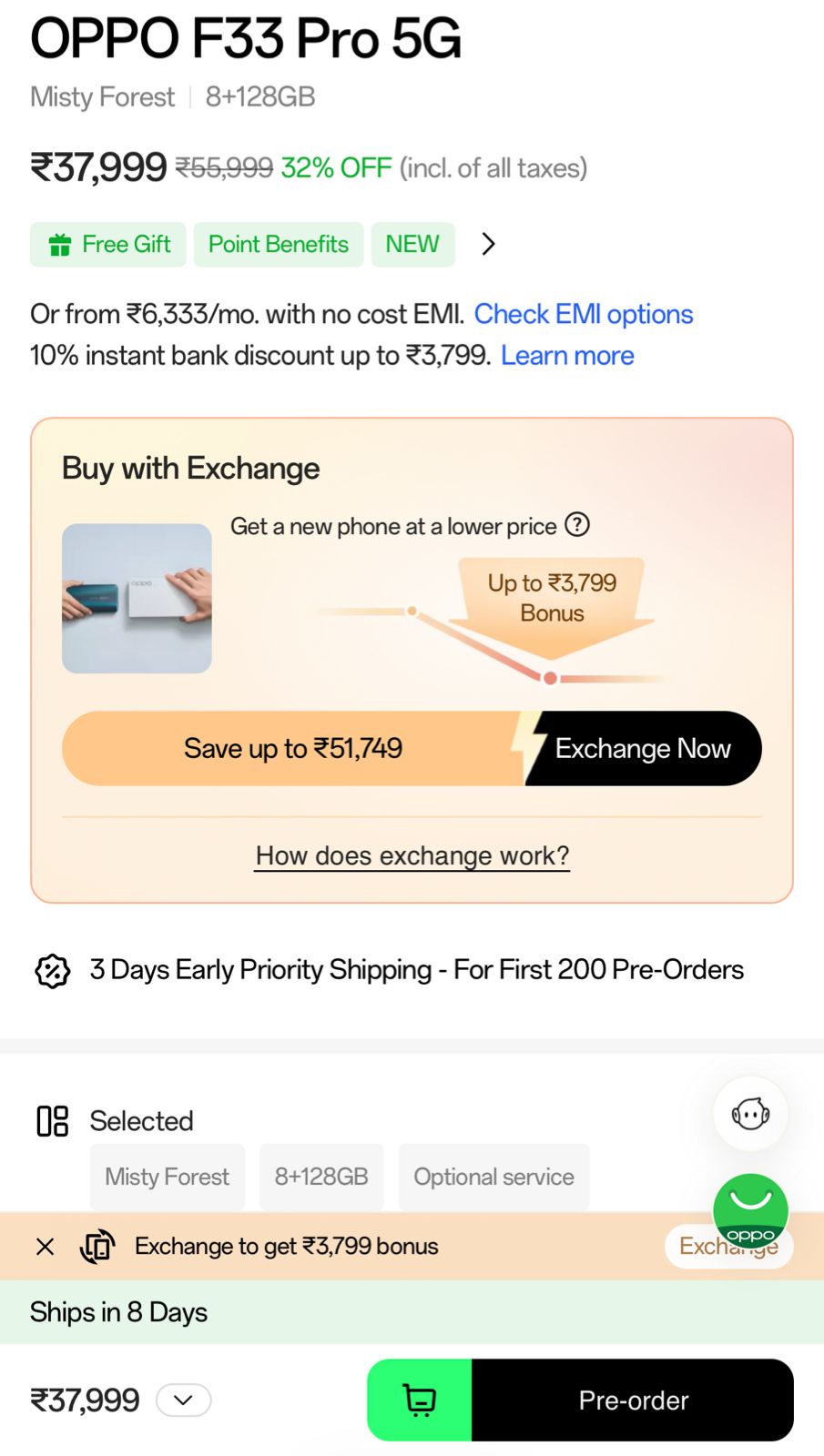The height and width of the screenshot is (1456, 824).
Task: Tap the green OPPO floating button
Action: pyautogui.click(x=750, y=1207)
